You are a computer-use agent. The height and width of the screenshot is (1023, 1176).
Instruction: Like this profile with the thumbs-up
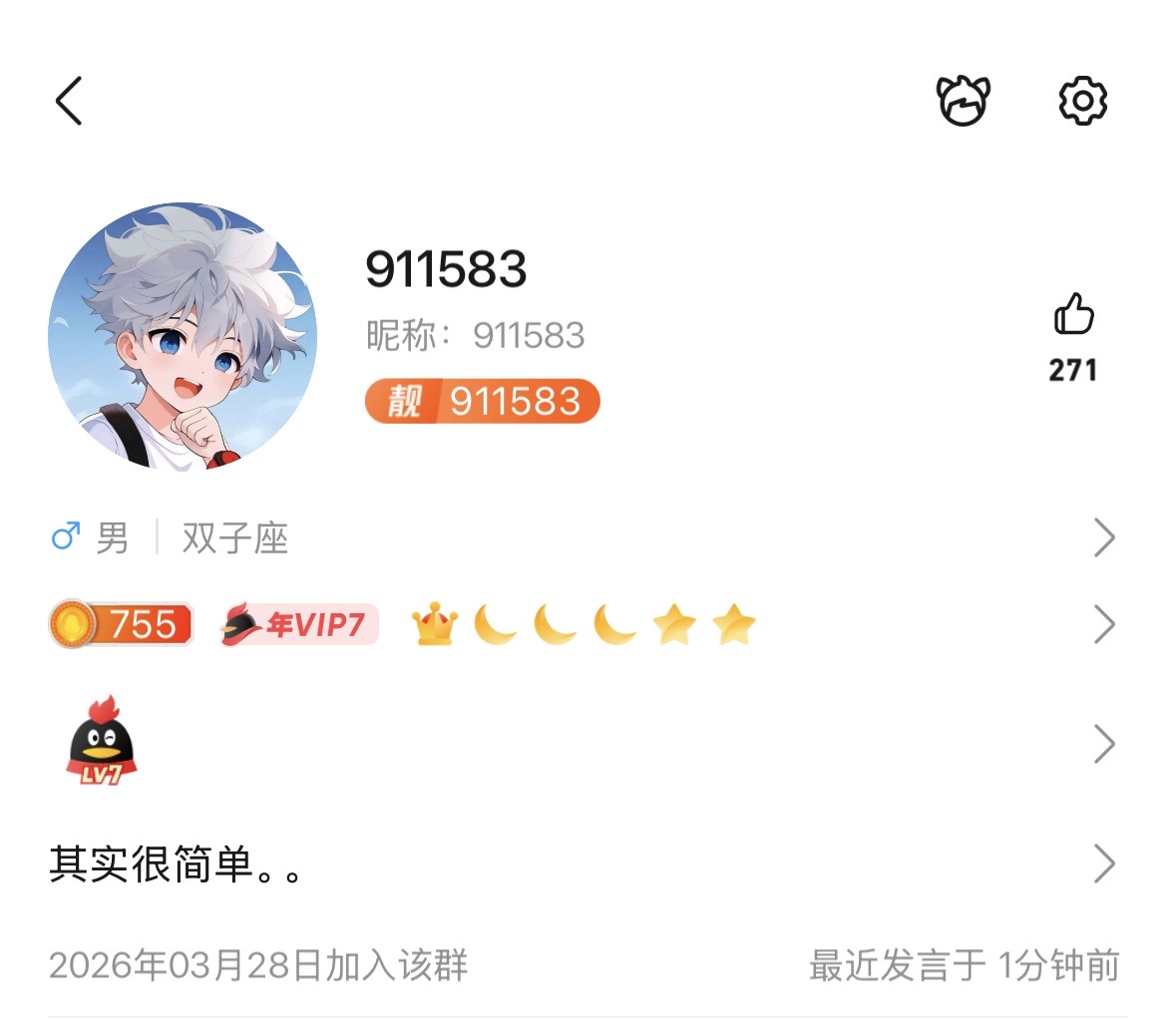[x=1073, y=315]
